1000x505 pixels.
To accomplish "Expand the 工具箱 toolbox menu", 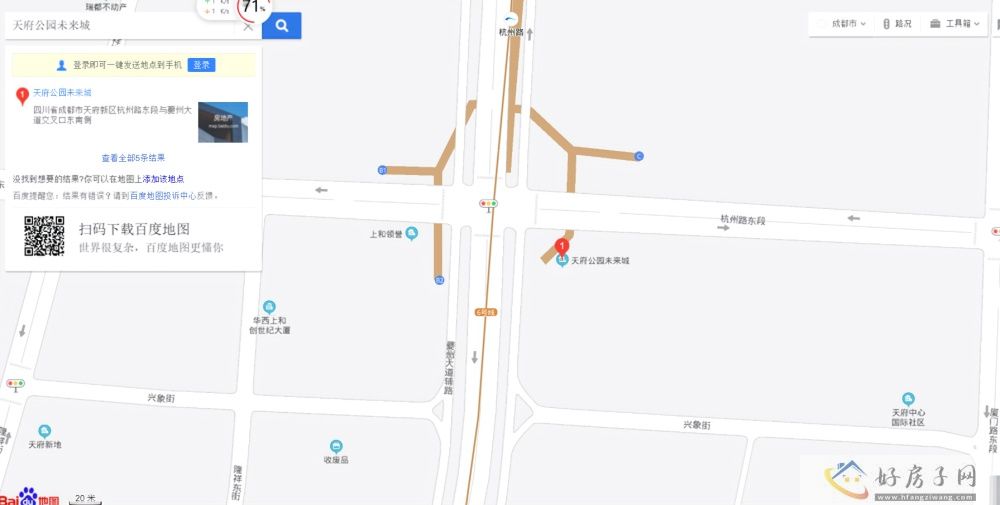I will pyautogui.click(x=955, y=24).
